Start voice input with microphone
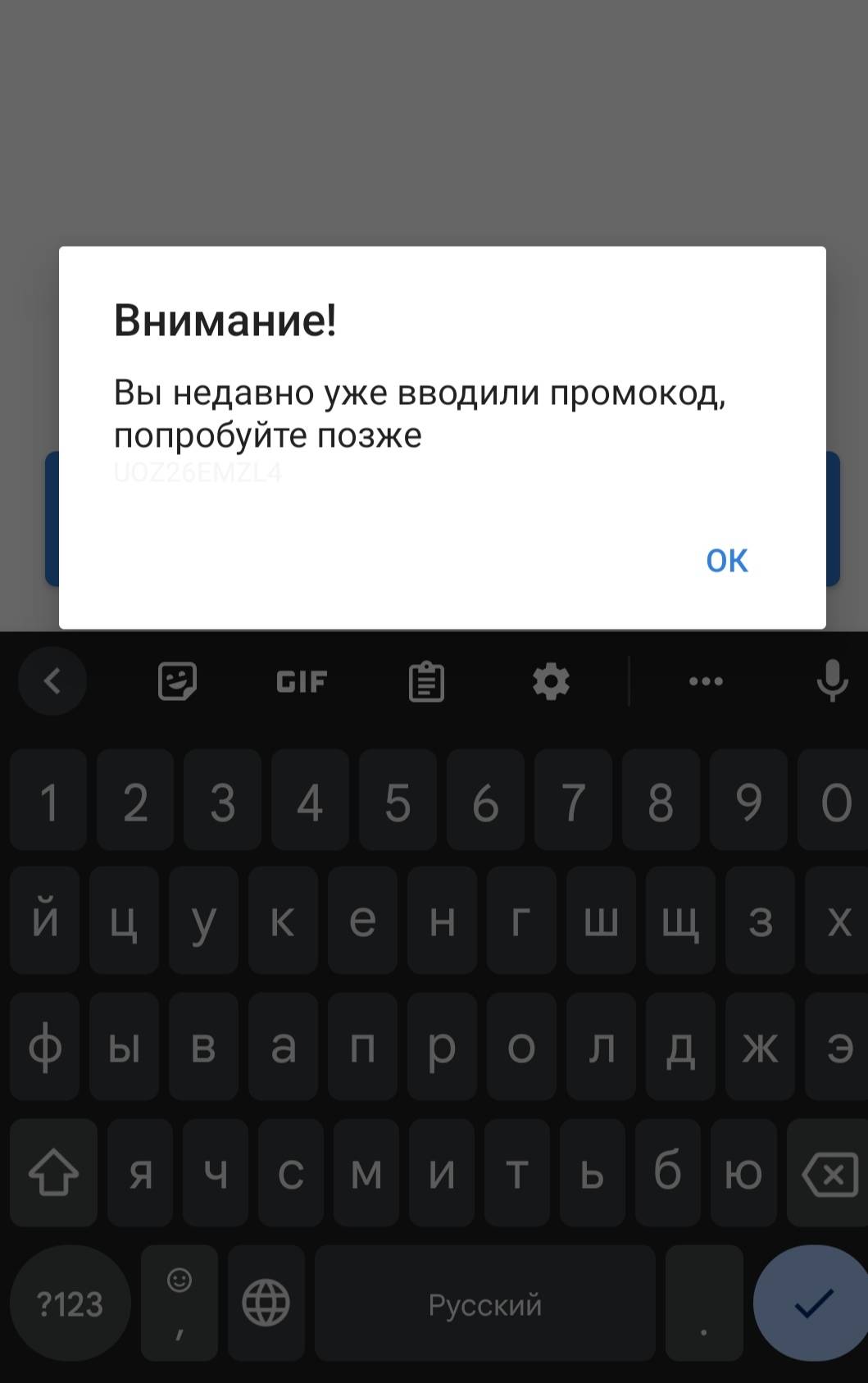 tap(832, 681)
